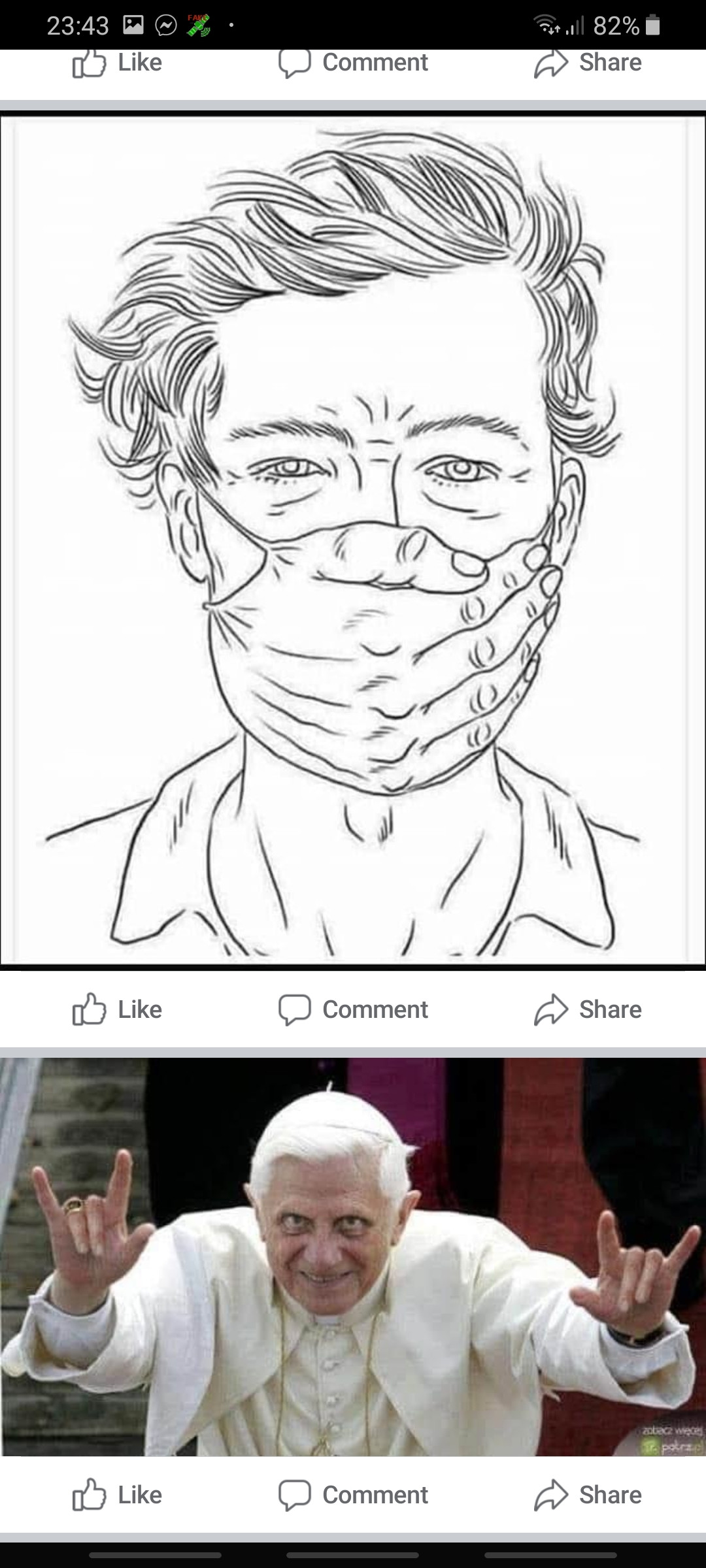Comment on the post above the drawing
Image resolution: width=706 pixels, height=1568 pixels.
coord(353,63)
